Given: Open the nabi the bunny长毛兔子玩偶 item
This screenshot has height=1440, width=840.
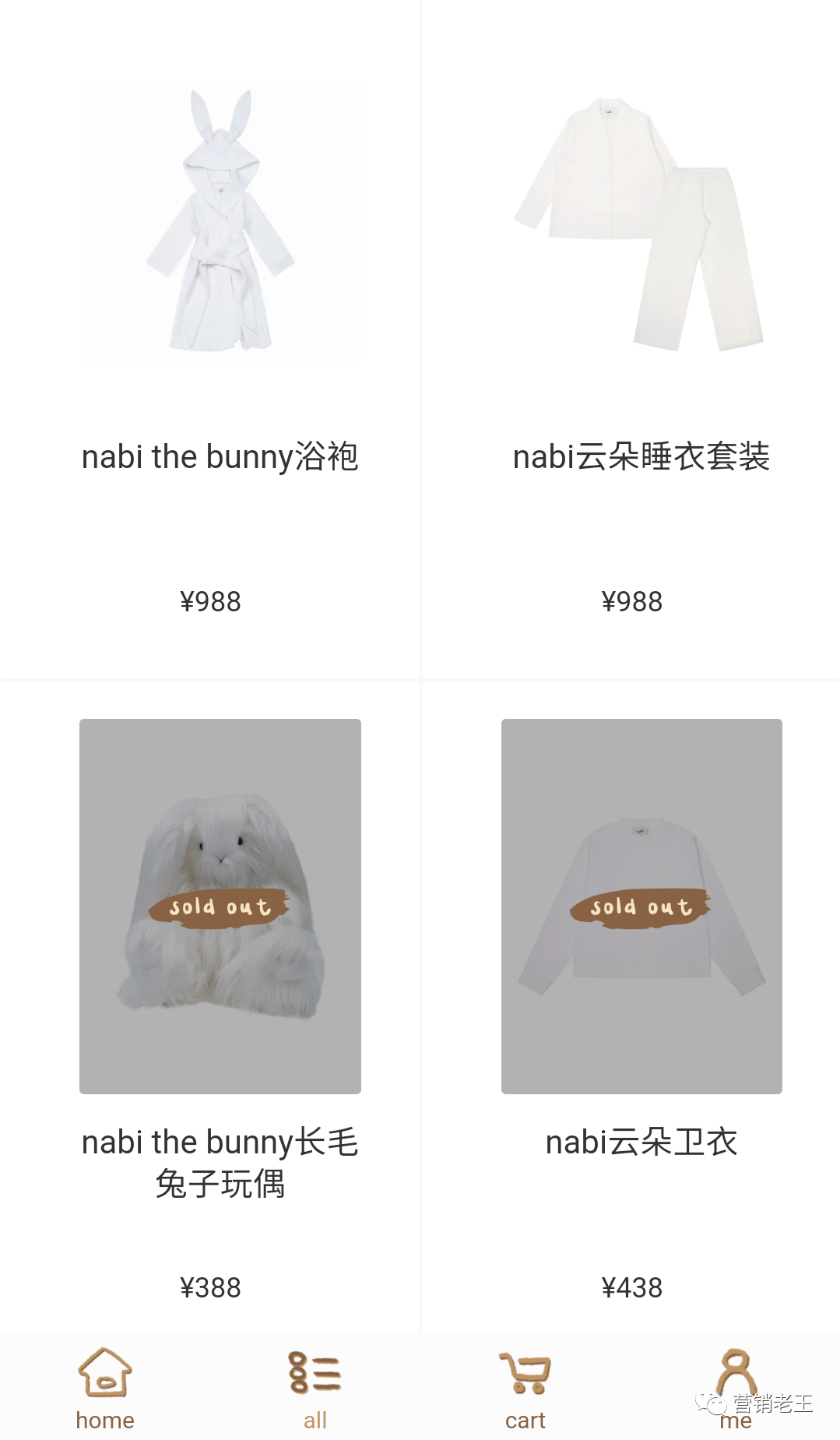Looking at the screenshot, I should [220, 906].
